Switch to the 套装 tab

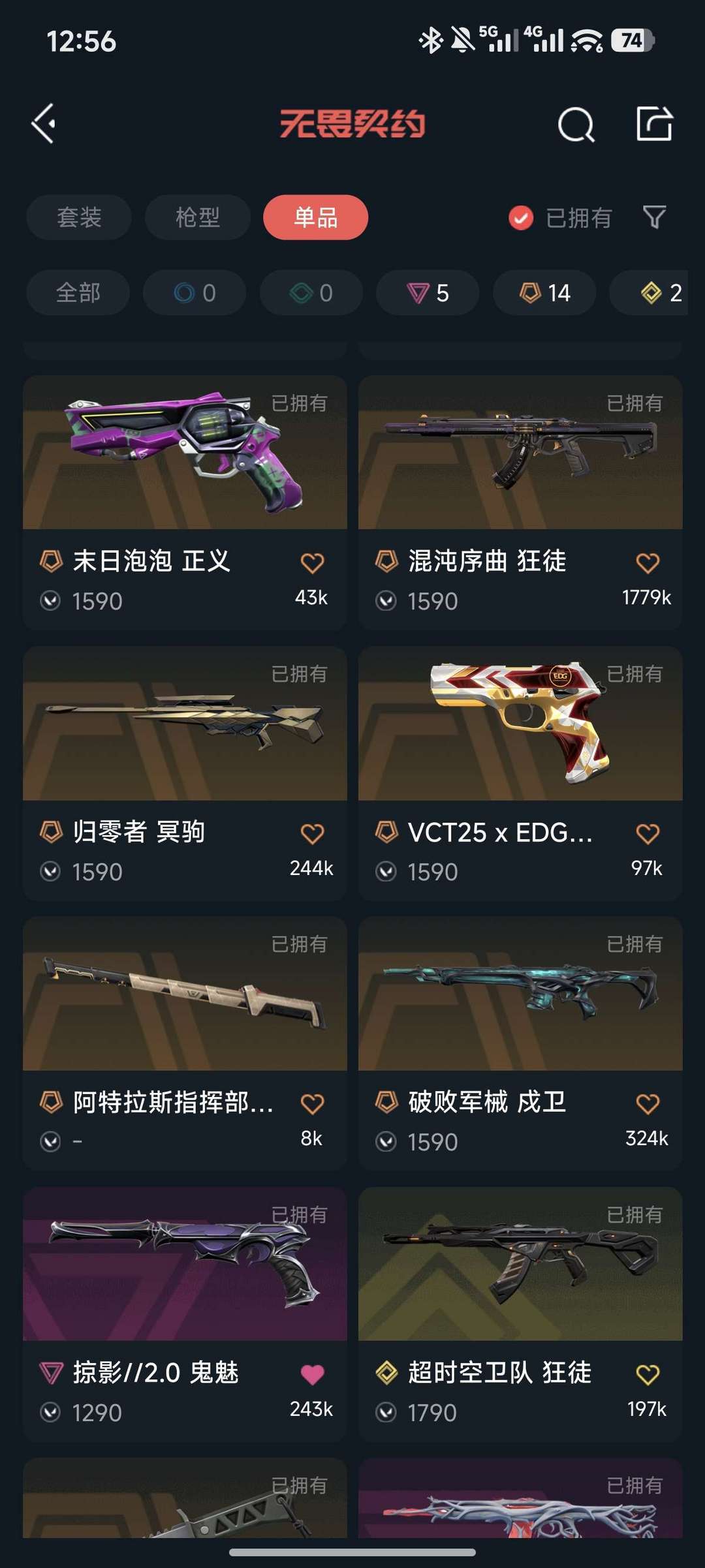point(79,217)
